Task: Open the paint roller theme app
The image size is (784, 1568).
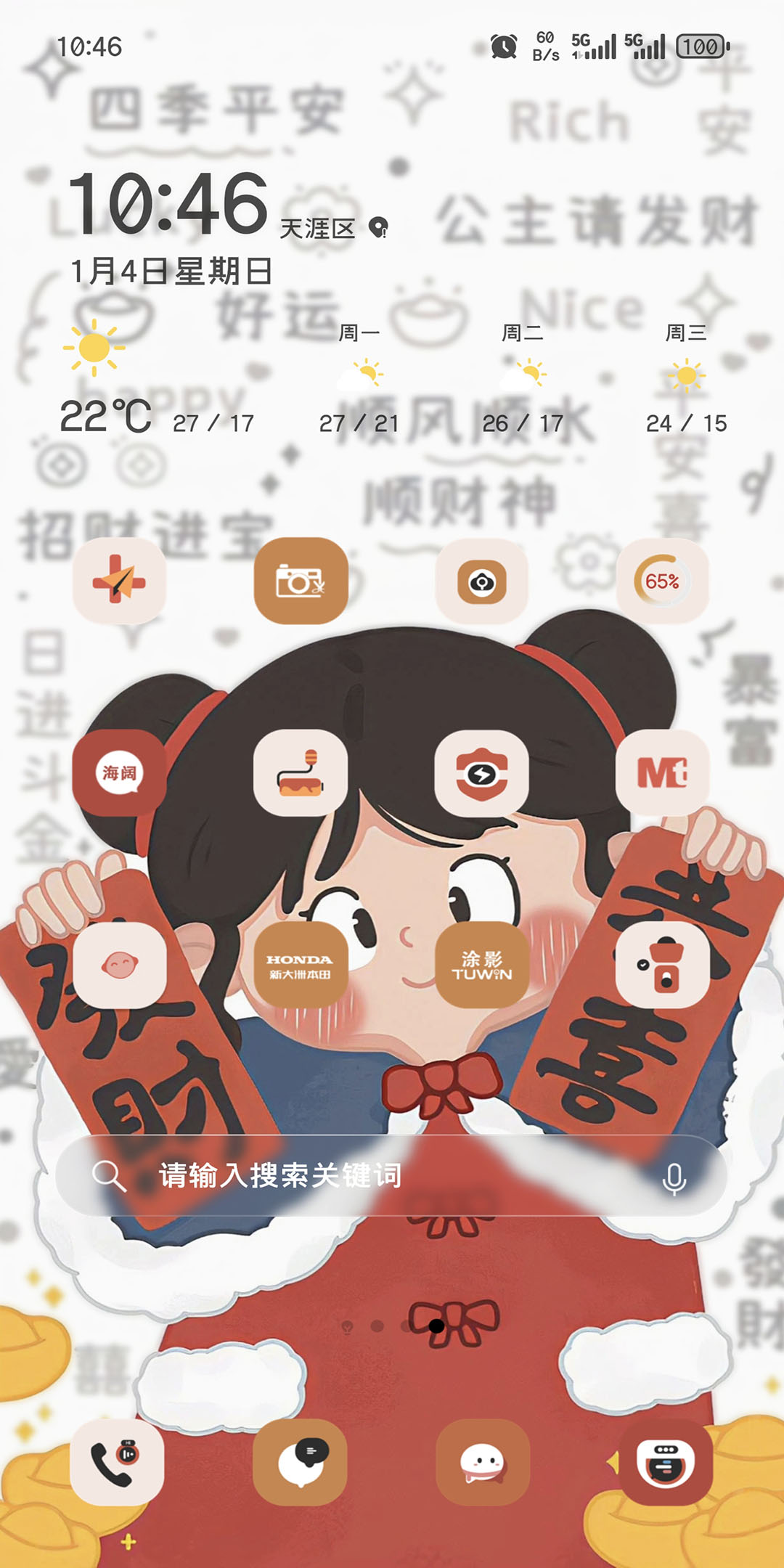Action: click(301, 773)
